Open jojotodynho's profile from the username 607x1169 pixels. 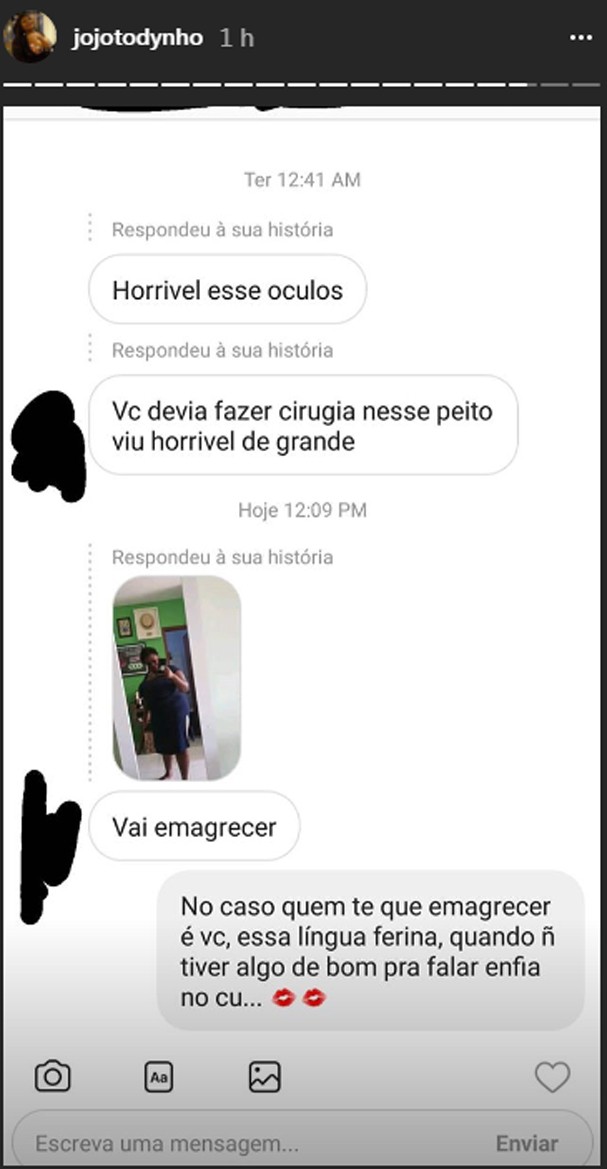pyautogui.click(x=138, y=38)
